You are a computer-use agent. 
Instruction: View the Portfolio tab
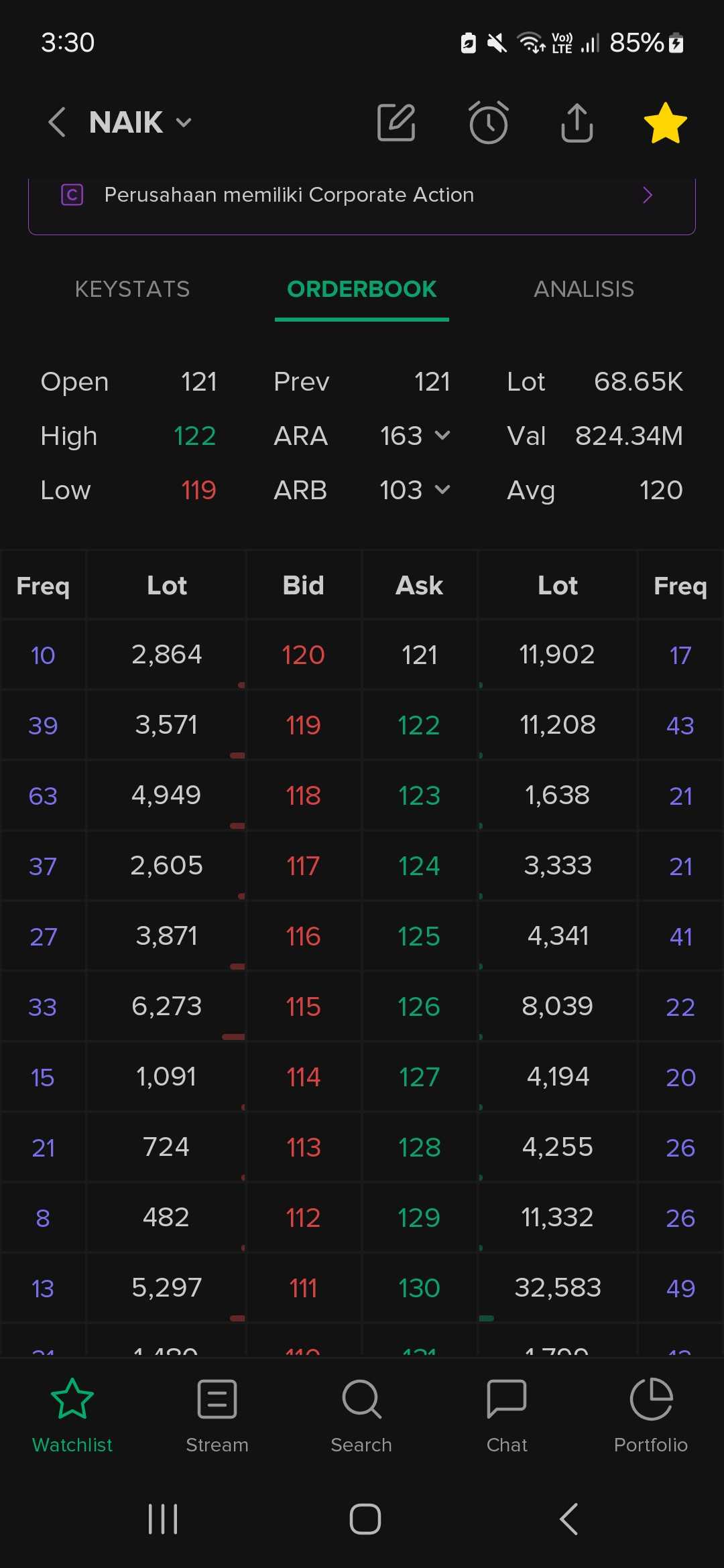tap(651, 1415)
